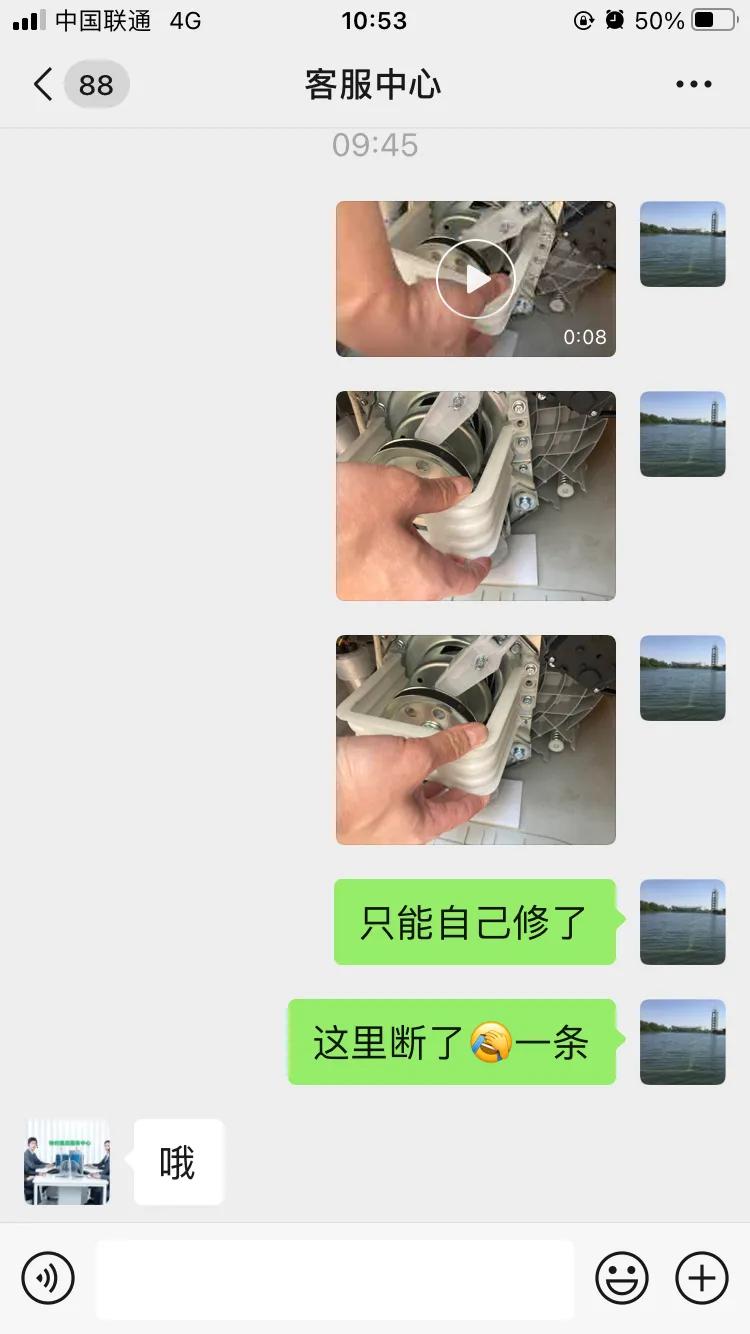Tap the back arrow to exit the chat
The width and height of the screenshot is (750, 1334).
[41, 84]
